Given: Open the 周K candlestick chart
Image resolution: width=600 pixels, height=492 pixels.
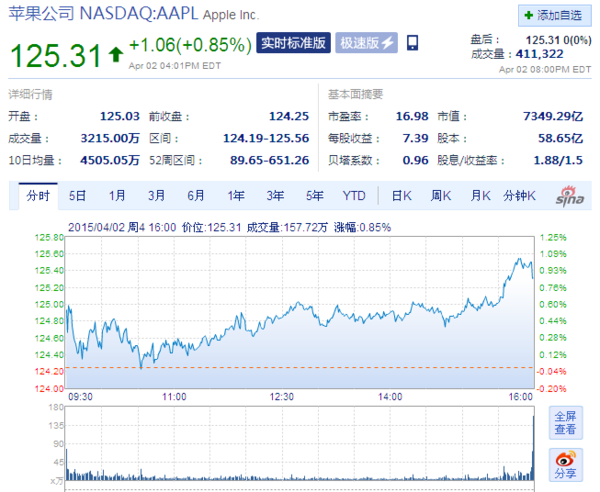Looking at the screenshot, I should (441, 195).
